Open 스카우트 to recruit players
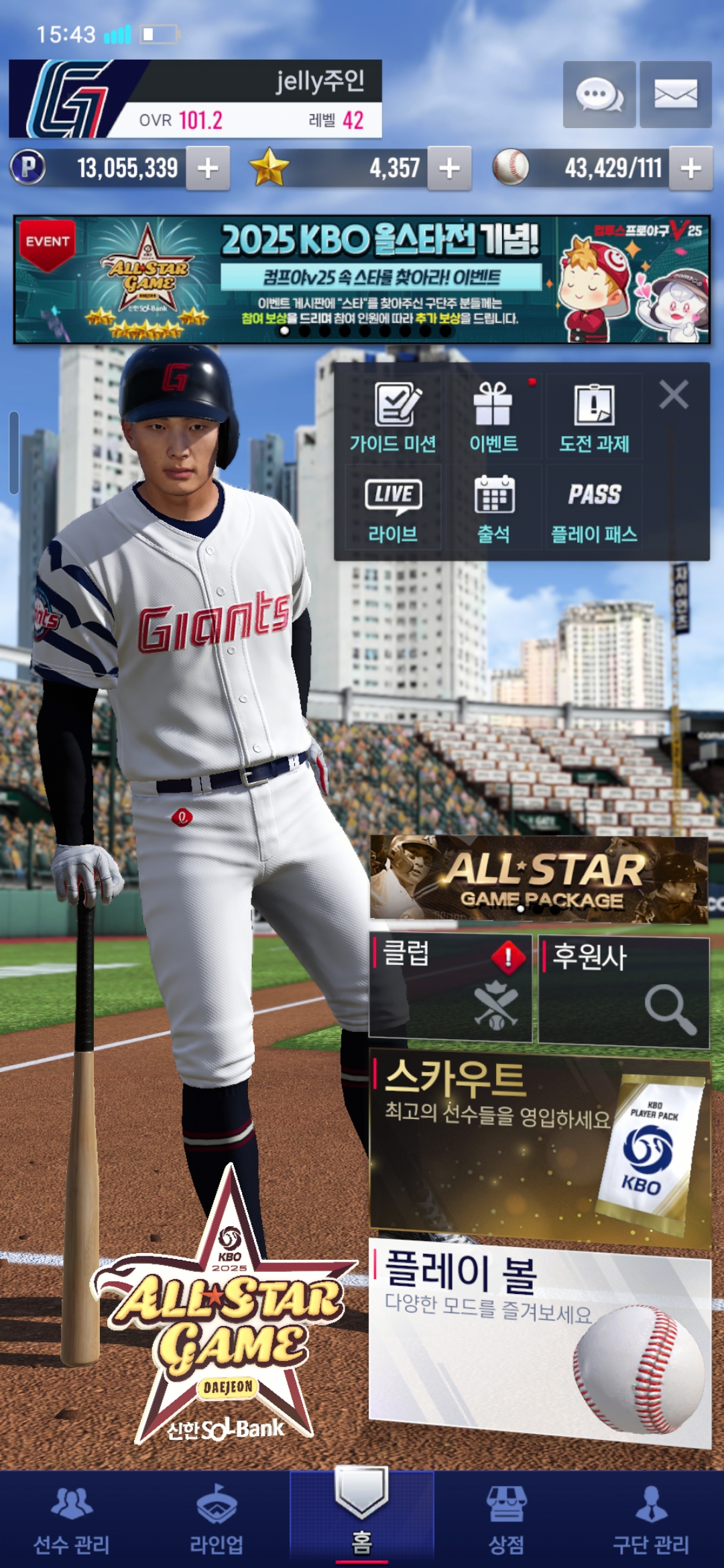This screenshot has height=1568, width=724. 540,1147
